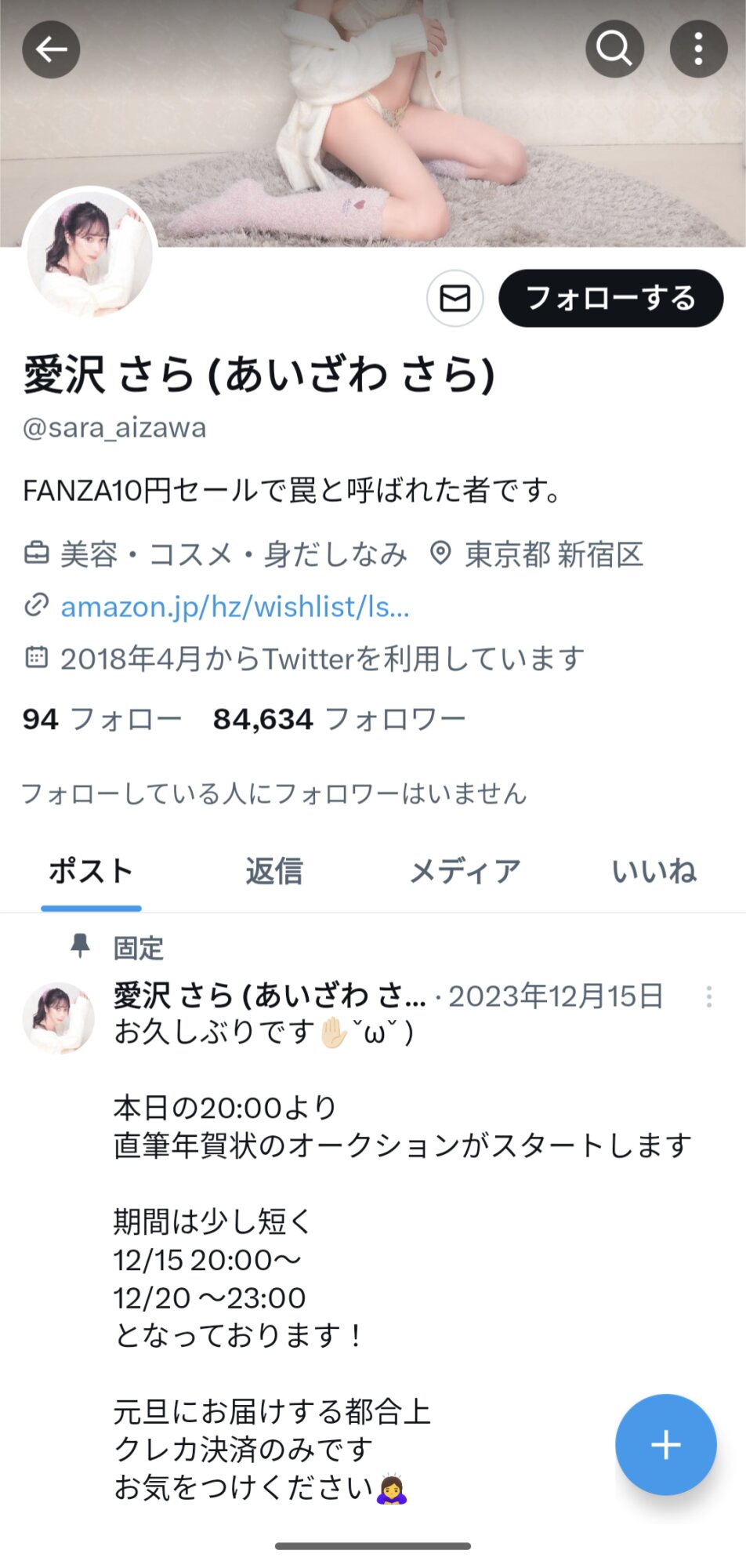Image resolution: width=746 pixels, height=1568 pixels.
Task: Open the profile overflow menu
Action: click(x=698, y=49)
